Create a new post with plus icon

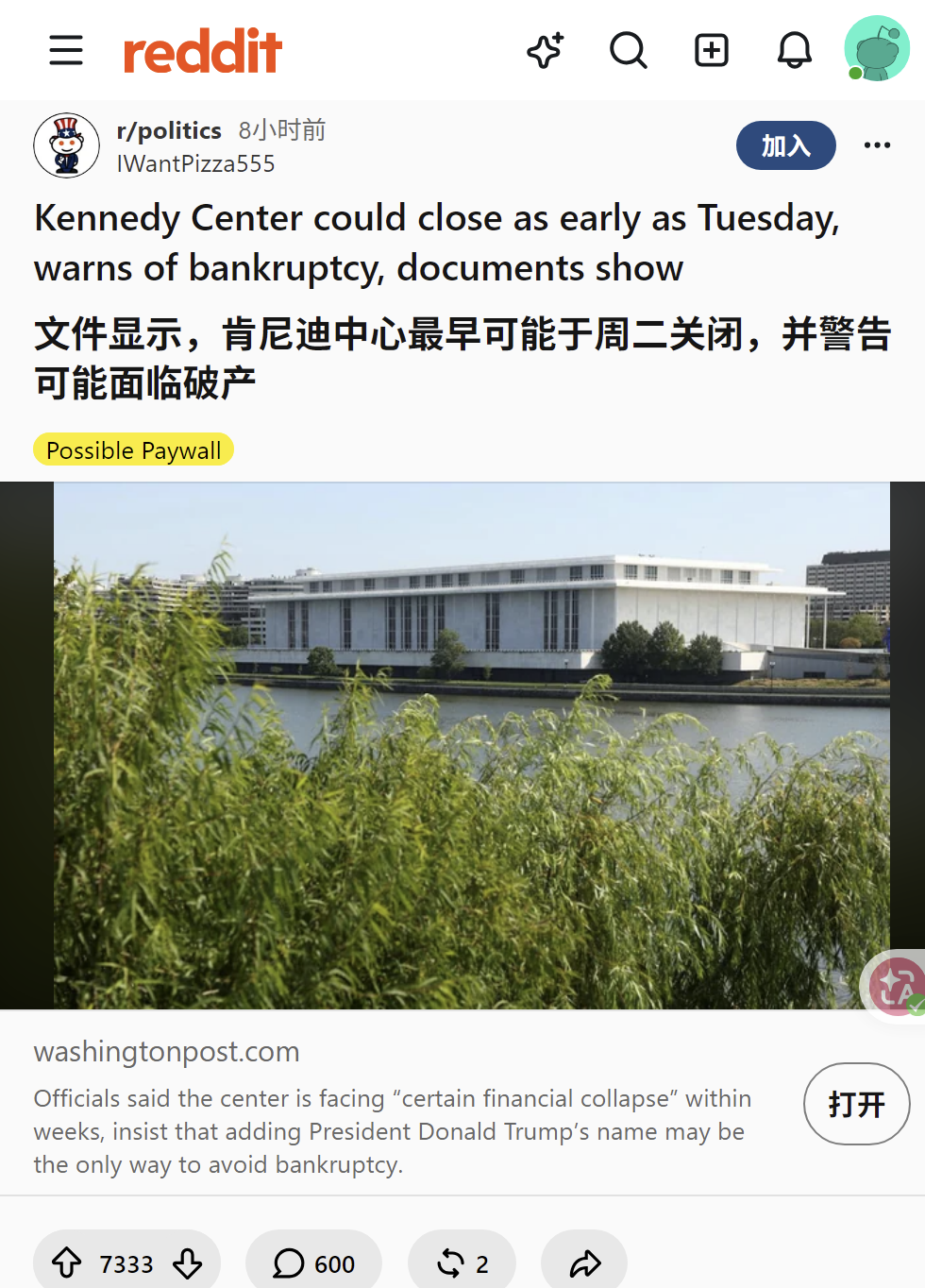(712, 50)
